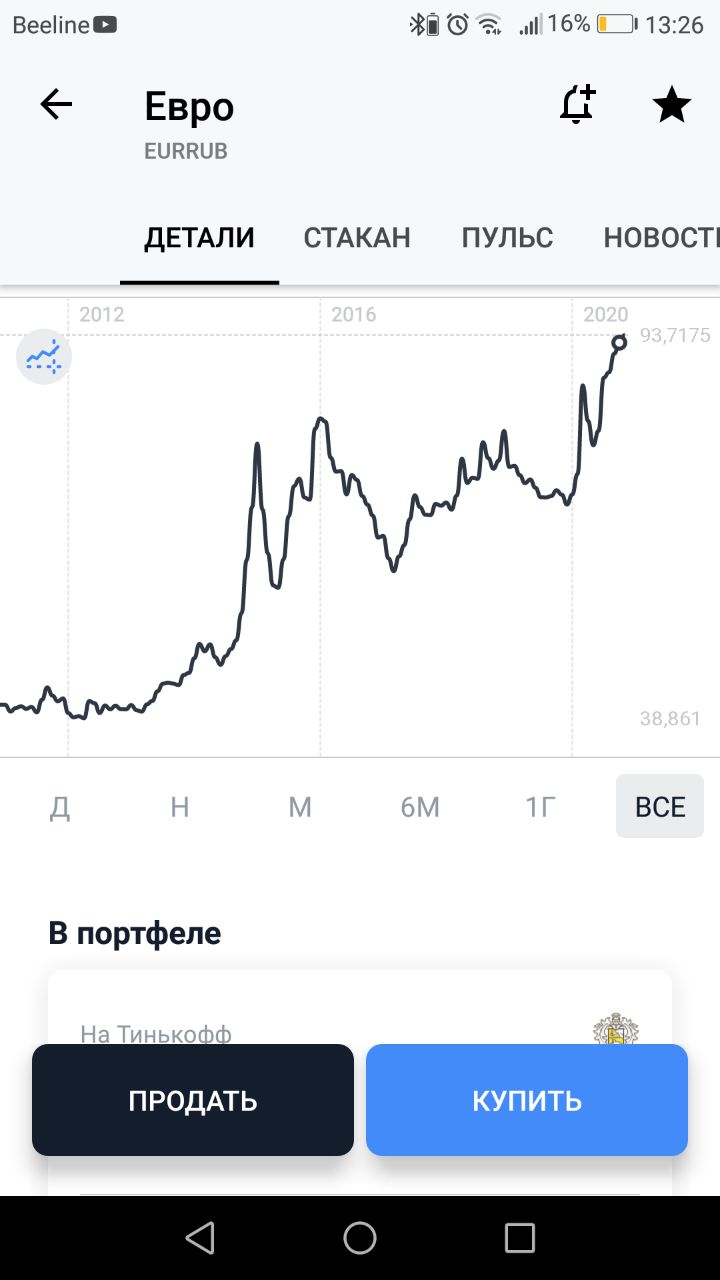Show the 1Г yearly chart period
Image resolution: width=720 pixels, height=1280 pixels.
[540, 807]
